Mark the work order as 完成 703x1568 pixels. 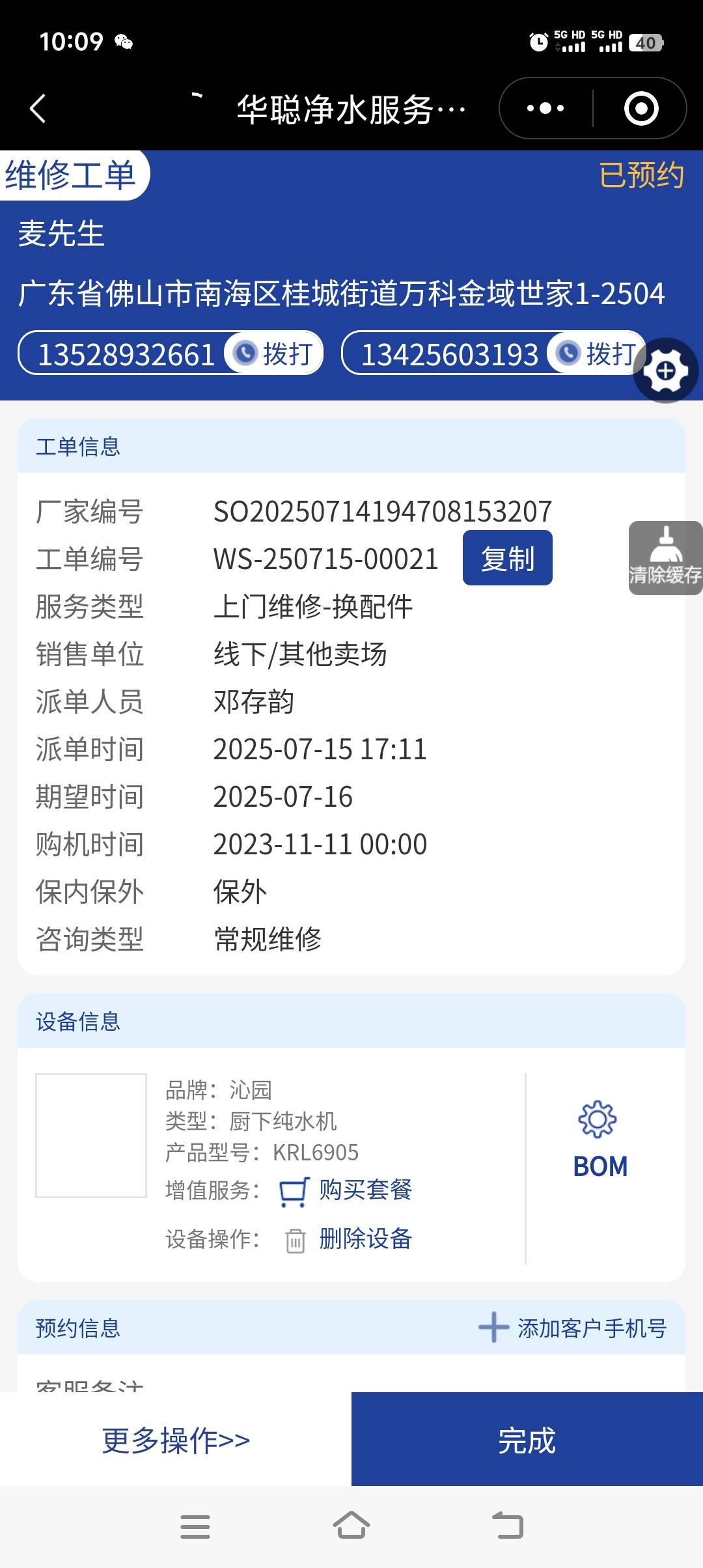tap(527, 1440)
